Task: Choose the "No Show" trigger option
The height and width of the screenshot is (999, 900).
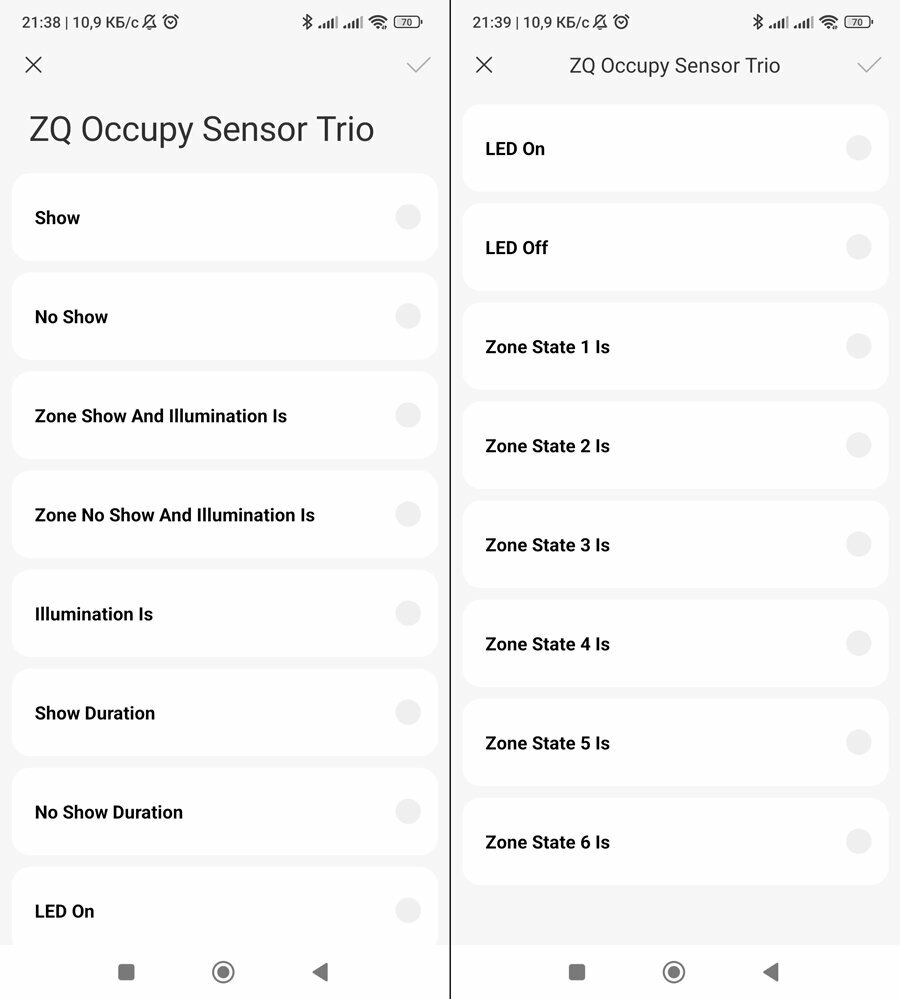Action: click(x=224, y=317)
